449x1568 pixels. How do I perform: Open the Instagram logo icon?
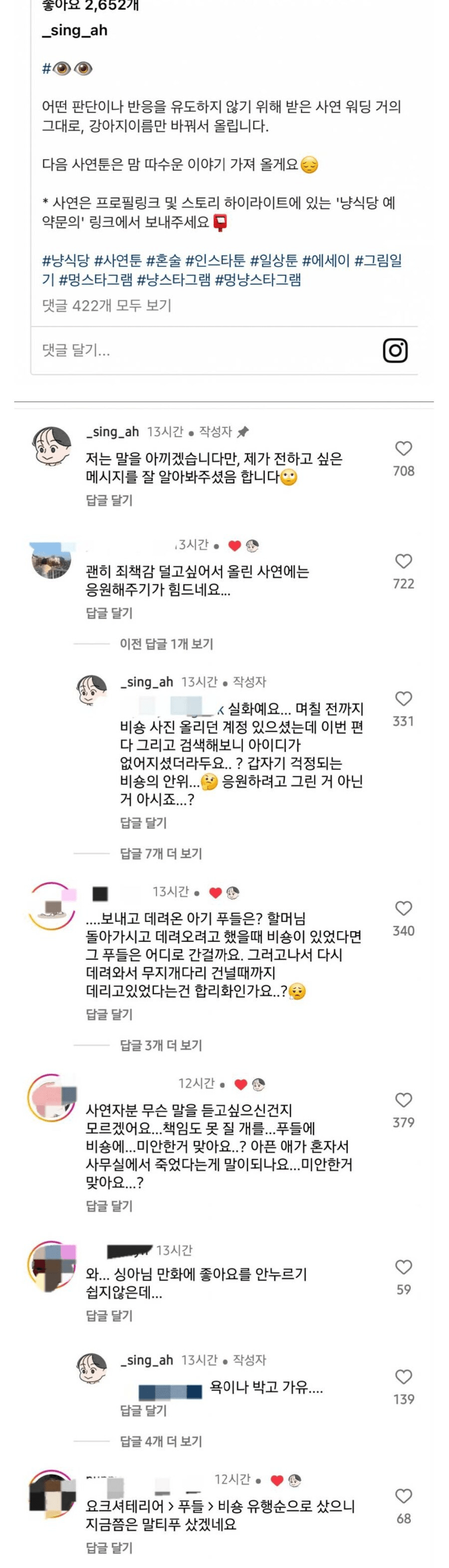click(x=395, y=350)
